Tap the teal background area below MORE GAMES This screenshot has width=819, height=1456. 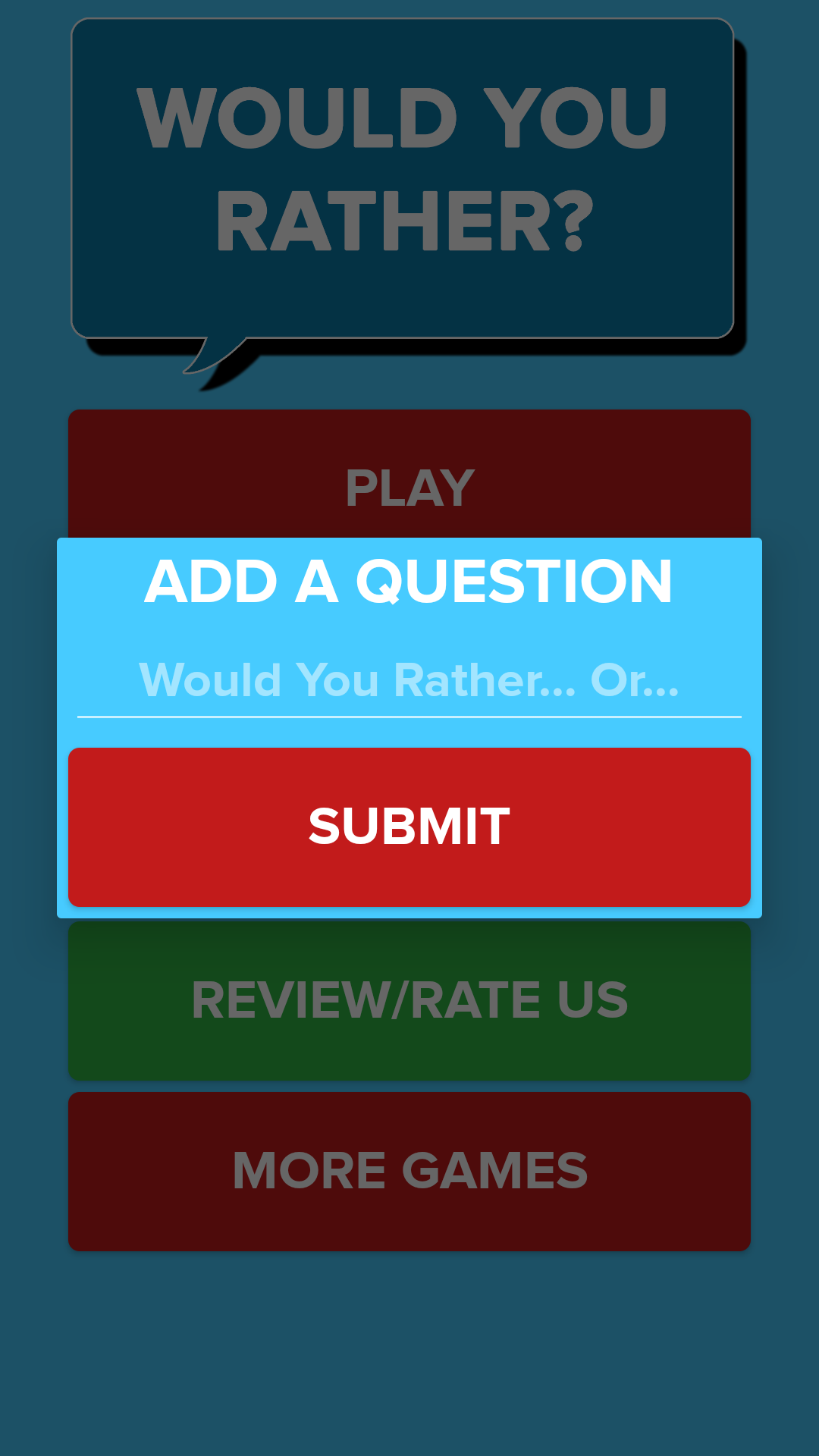point(409,1357)
